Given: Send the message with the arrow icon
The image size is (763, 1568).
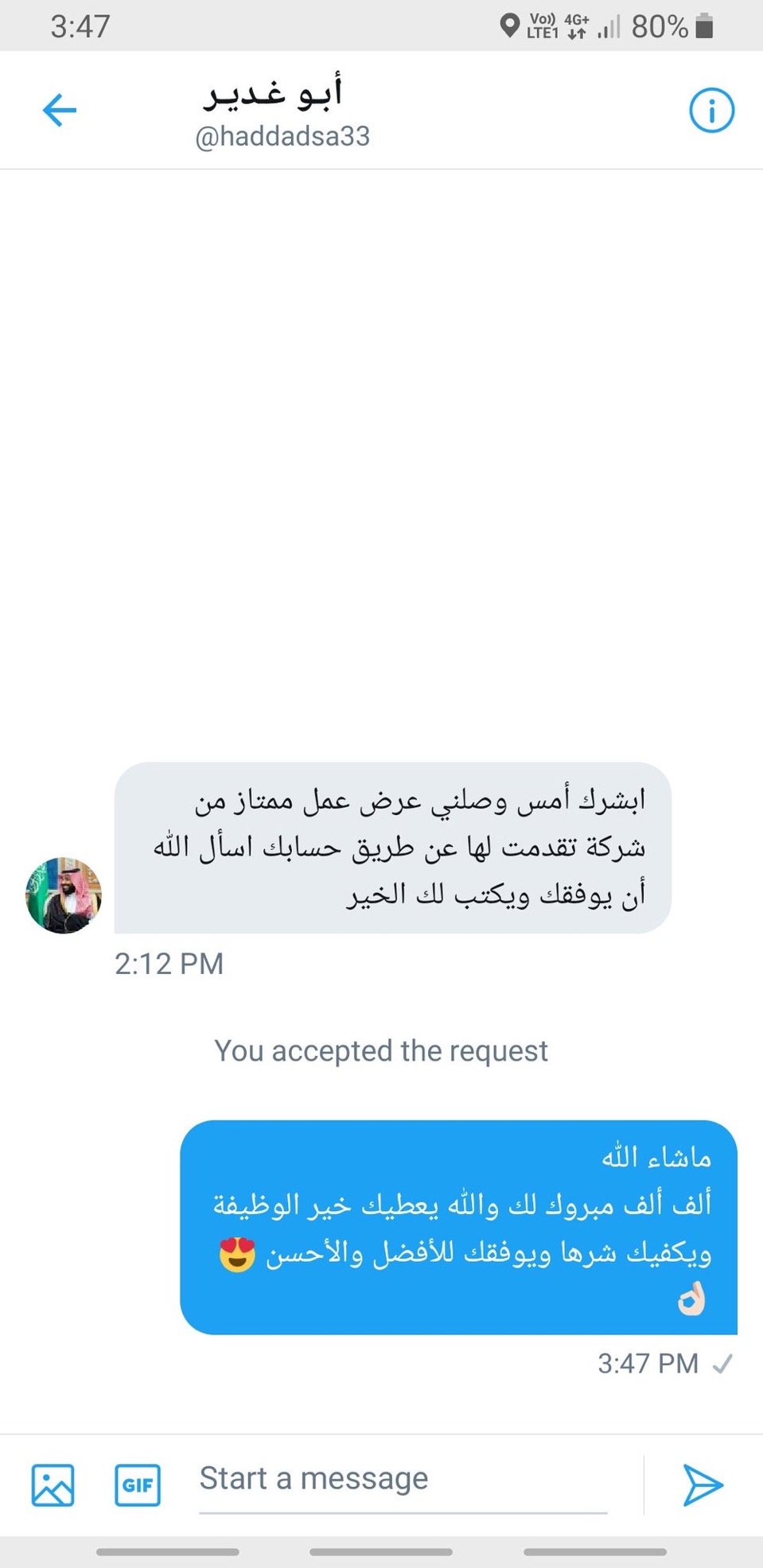Looking at the screenshot, I should click(703, 1485).
